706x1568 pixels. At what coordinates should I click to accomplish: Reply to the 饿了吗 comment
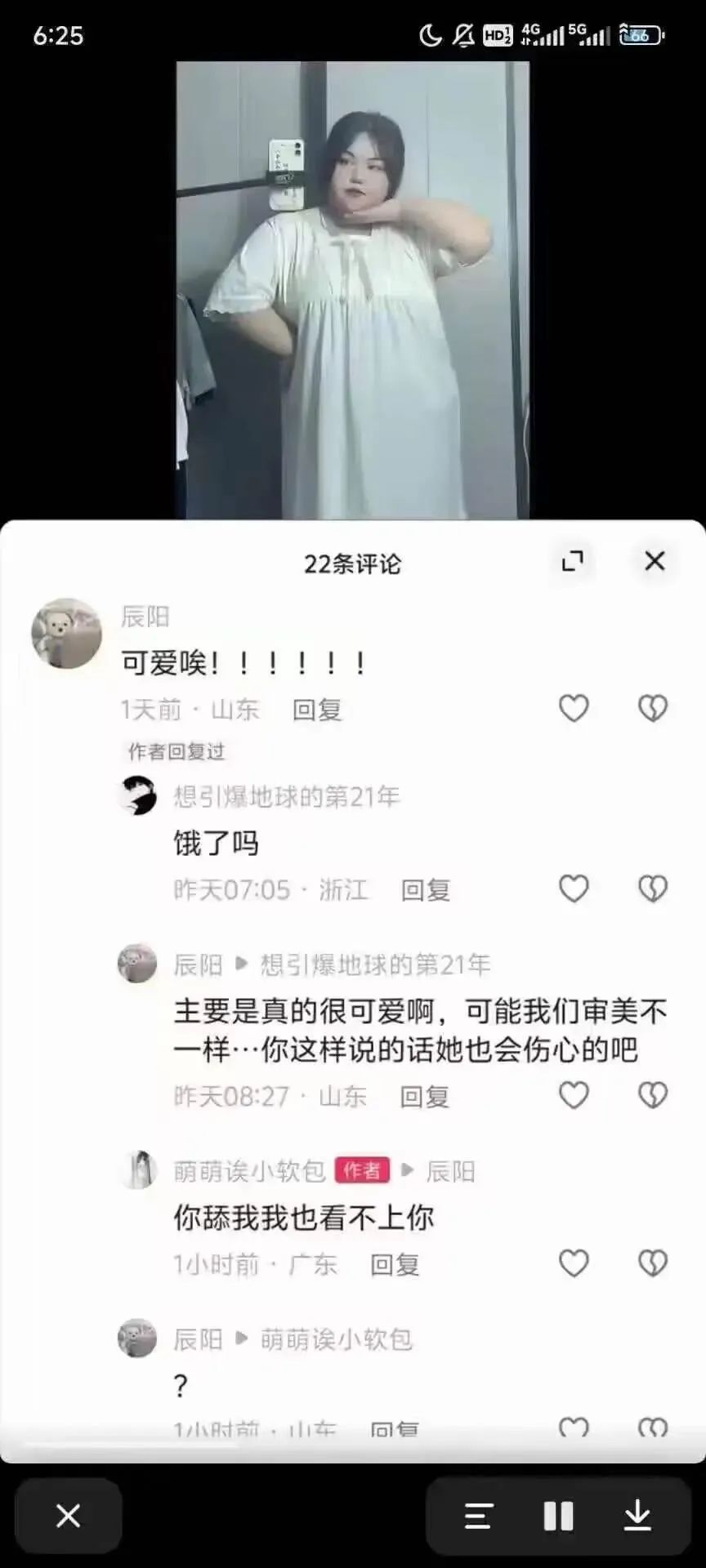tap(425, 890)
